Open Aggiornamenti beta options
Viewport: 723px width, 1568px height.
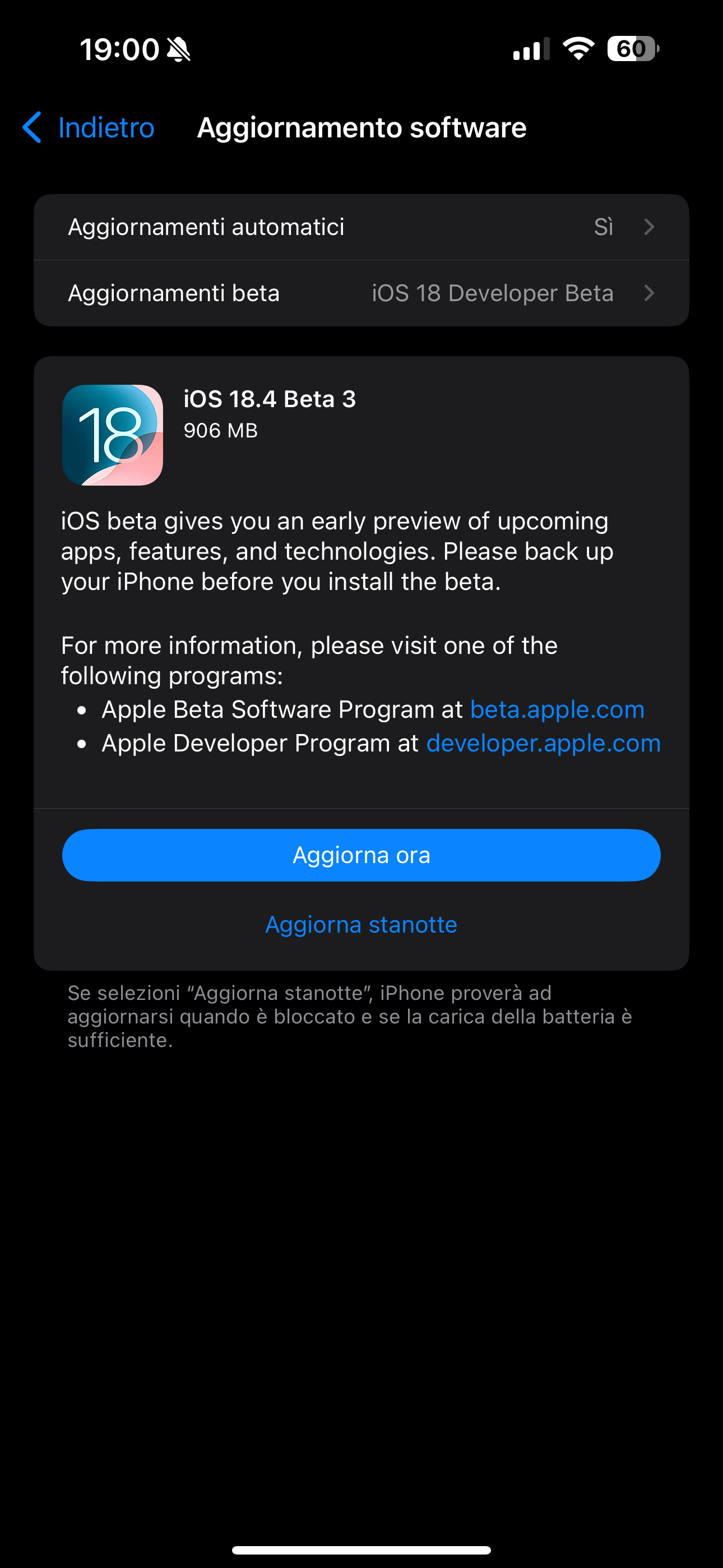tap(361, 293)
